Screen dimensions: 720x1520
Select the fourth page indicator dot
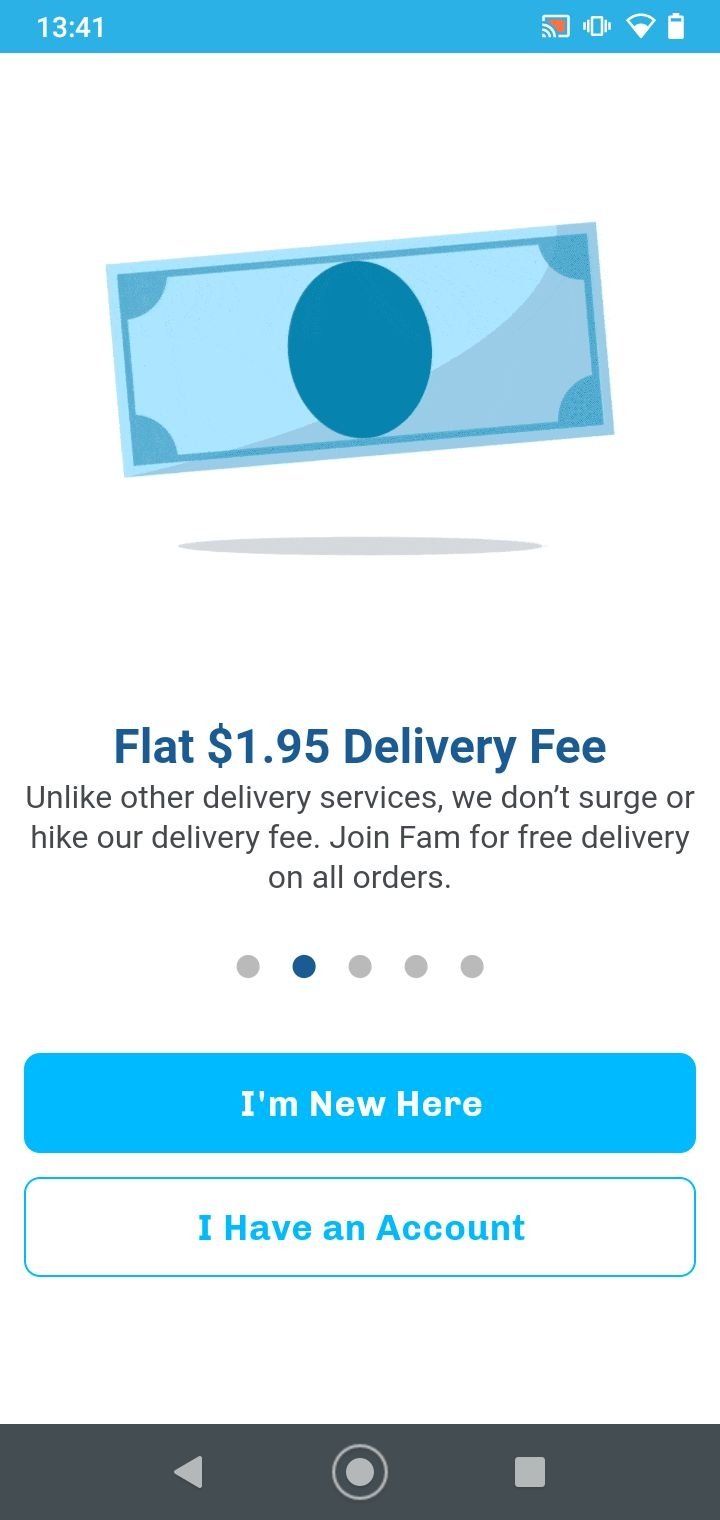tap(416, 966)
